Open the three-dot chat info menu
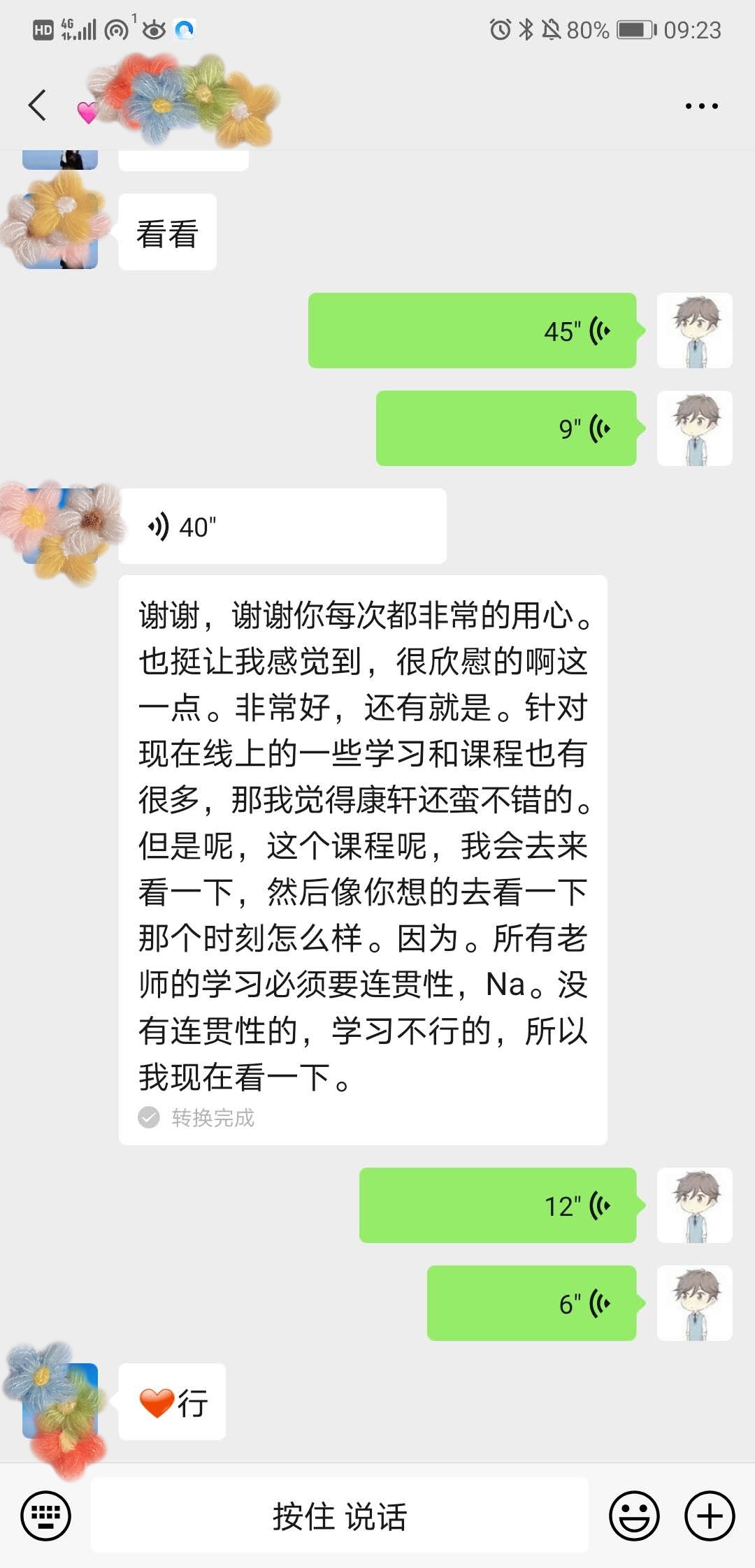 [x=701, y=106]
